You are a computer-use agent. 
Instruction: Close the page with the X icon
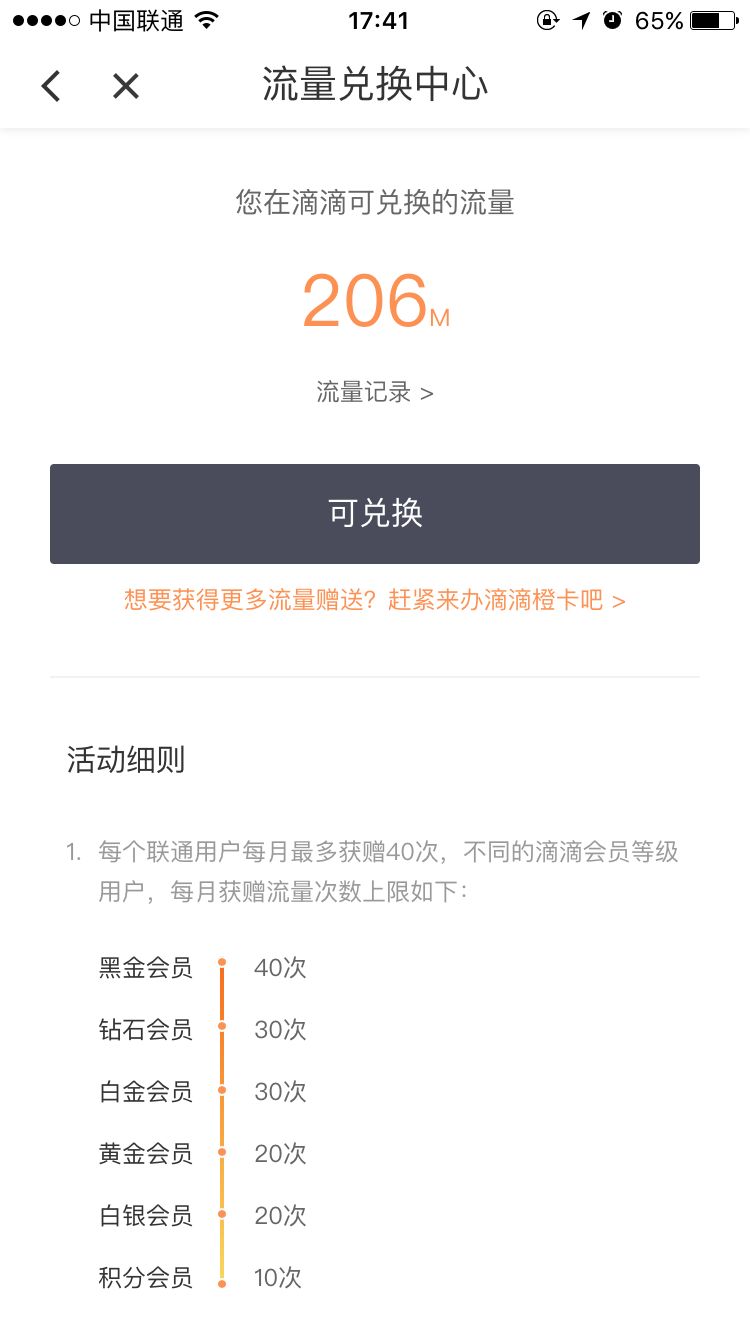[x=125, y=86]
